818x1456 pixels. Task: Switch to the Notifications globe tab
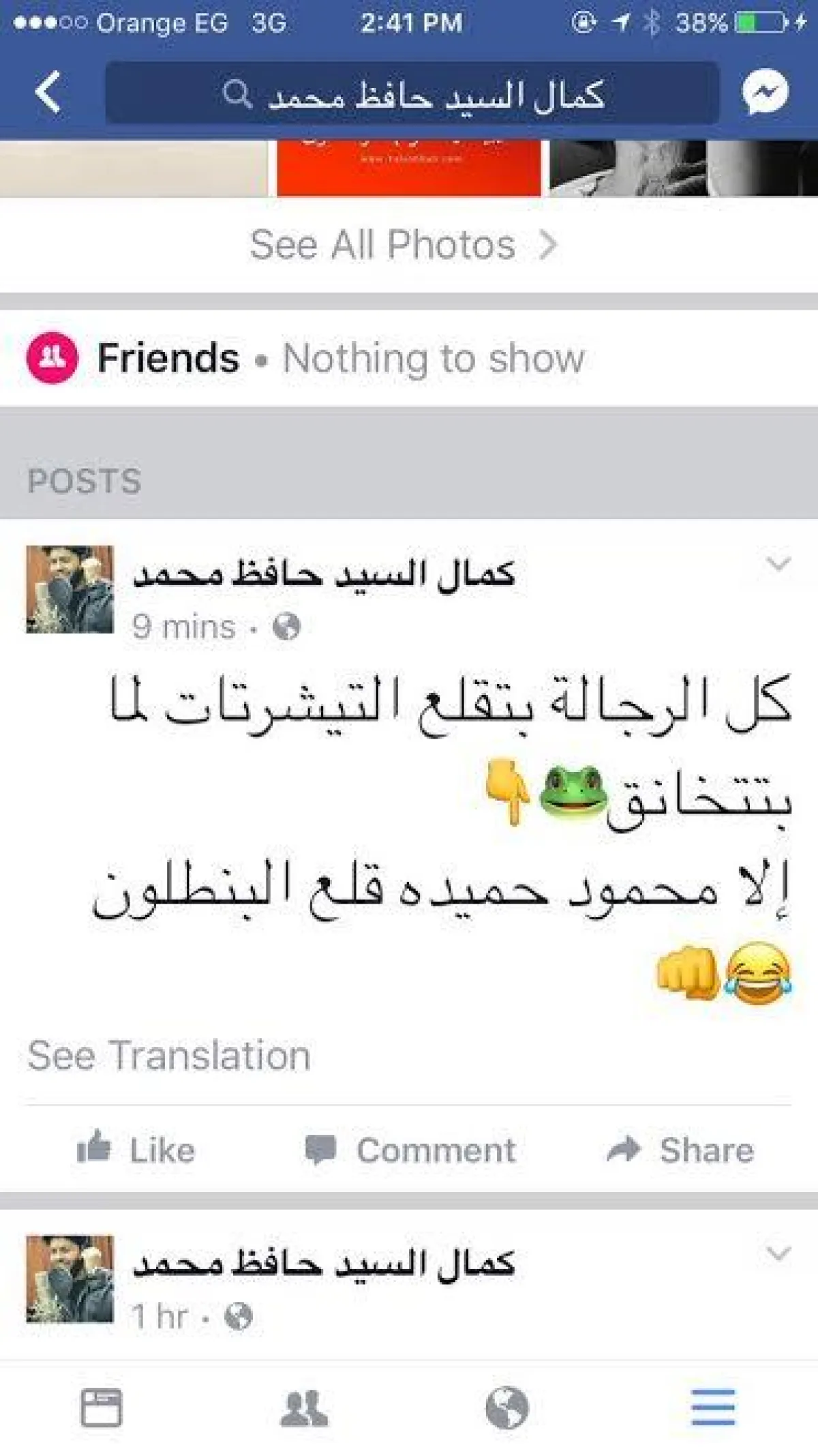click(x=507, y=1408)
